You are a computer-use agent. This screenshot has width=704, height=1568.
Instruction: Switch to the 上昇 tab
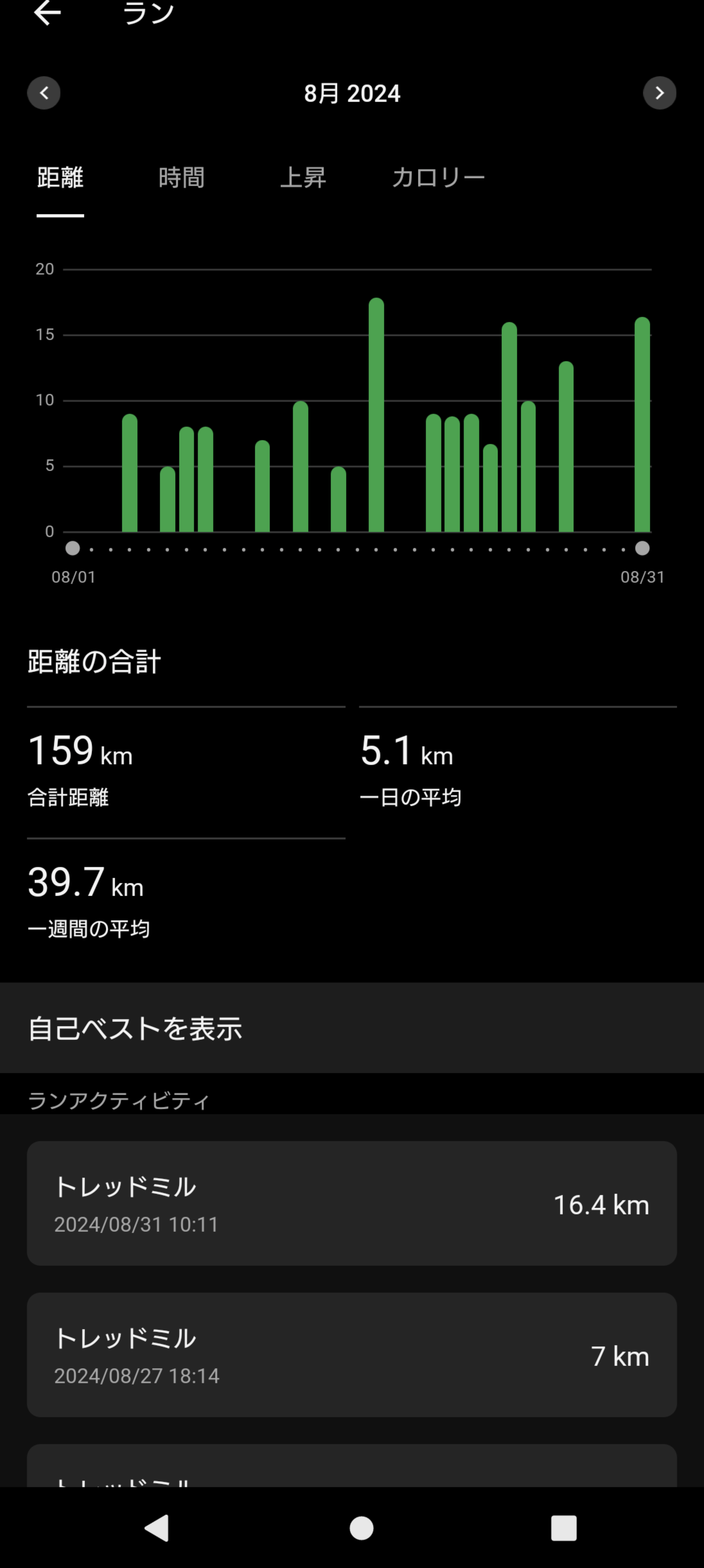303,178
